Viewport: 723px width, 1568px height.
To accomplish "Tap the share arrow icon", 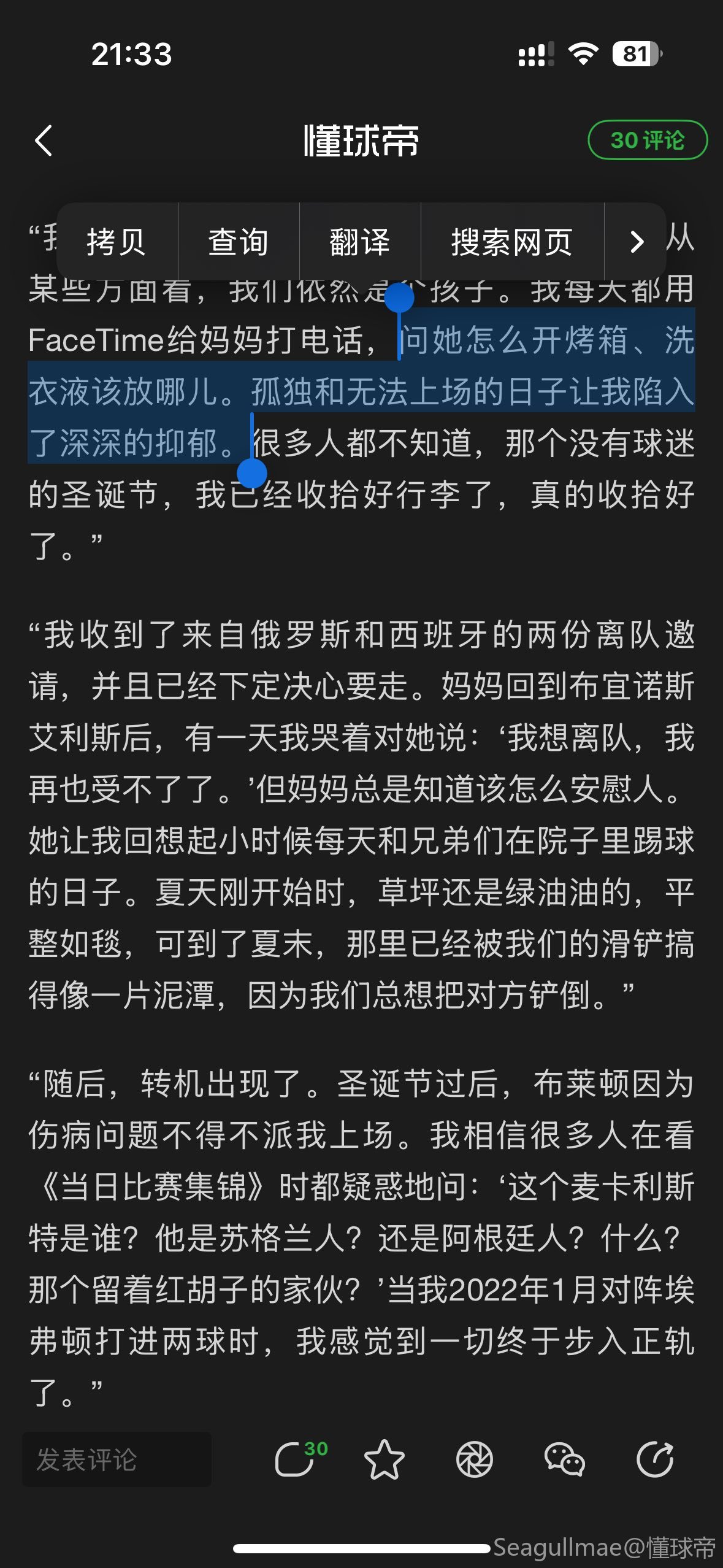I will [654, 1459].
